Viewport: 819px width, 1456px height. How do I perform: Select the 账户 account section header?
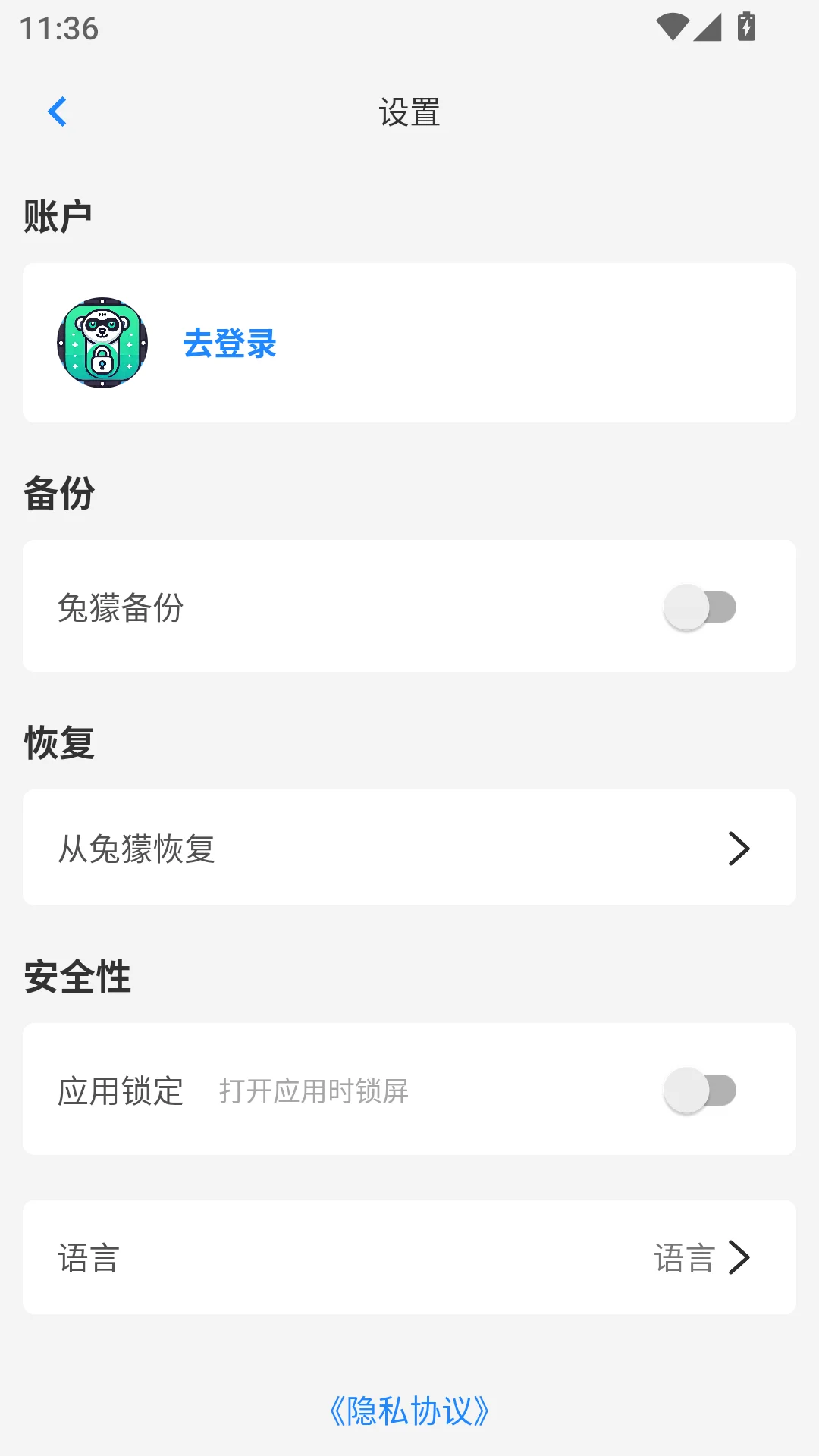tap(58, 214)
